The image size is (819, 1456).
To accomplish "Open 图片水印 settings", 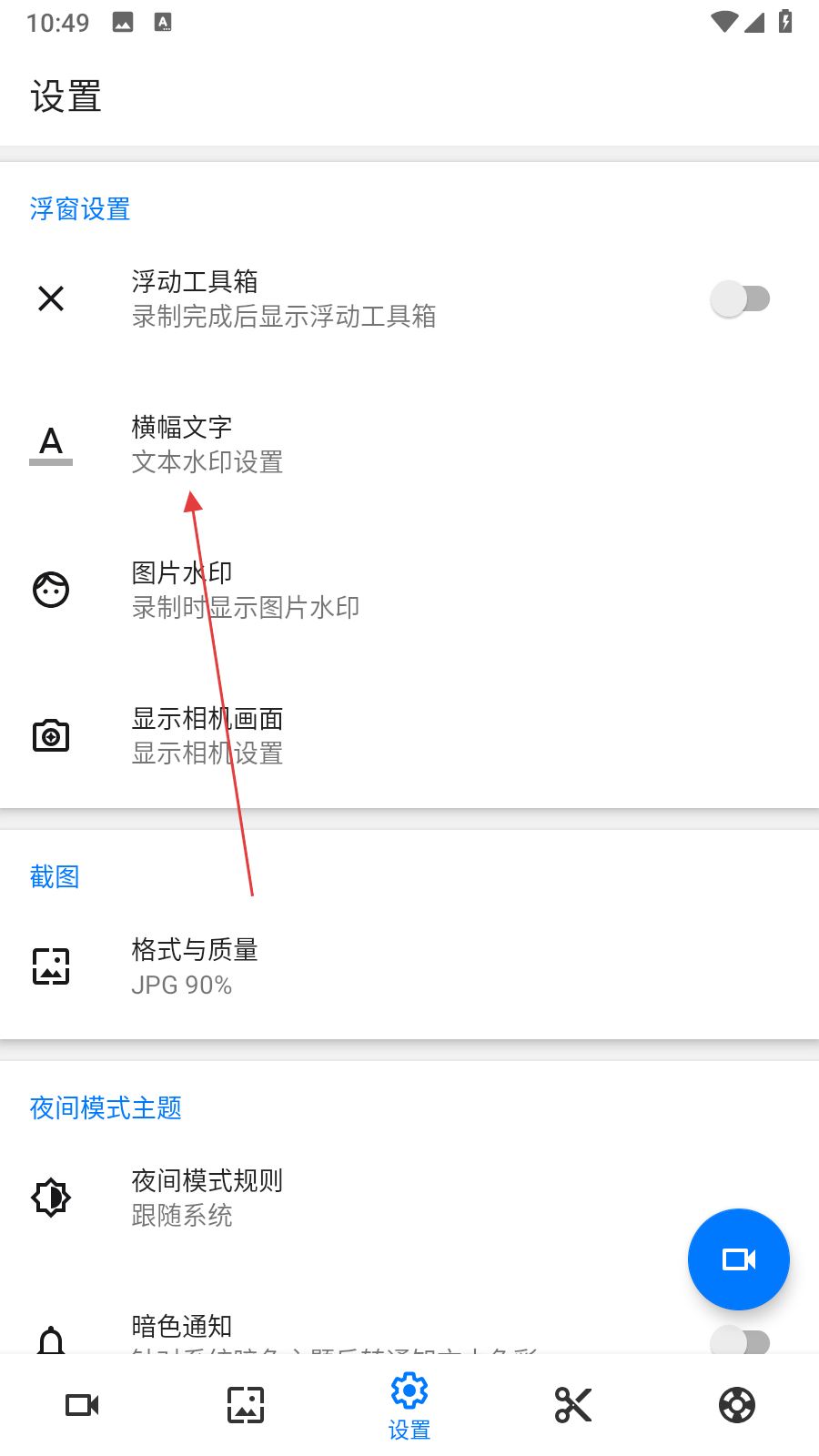I will pos(245,590).
